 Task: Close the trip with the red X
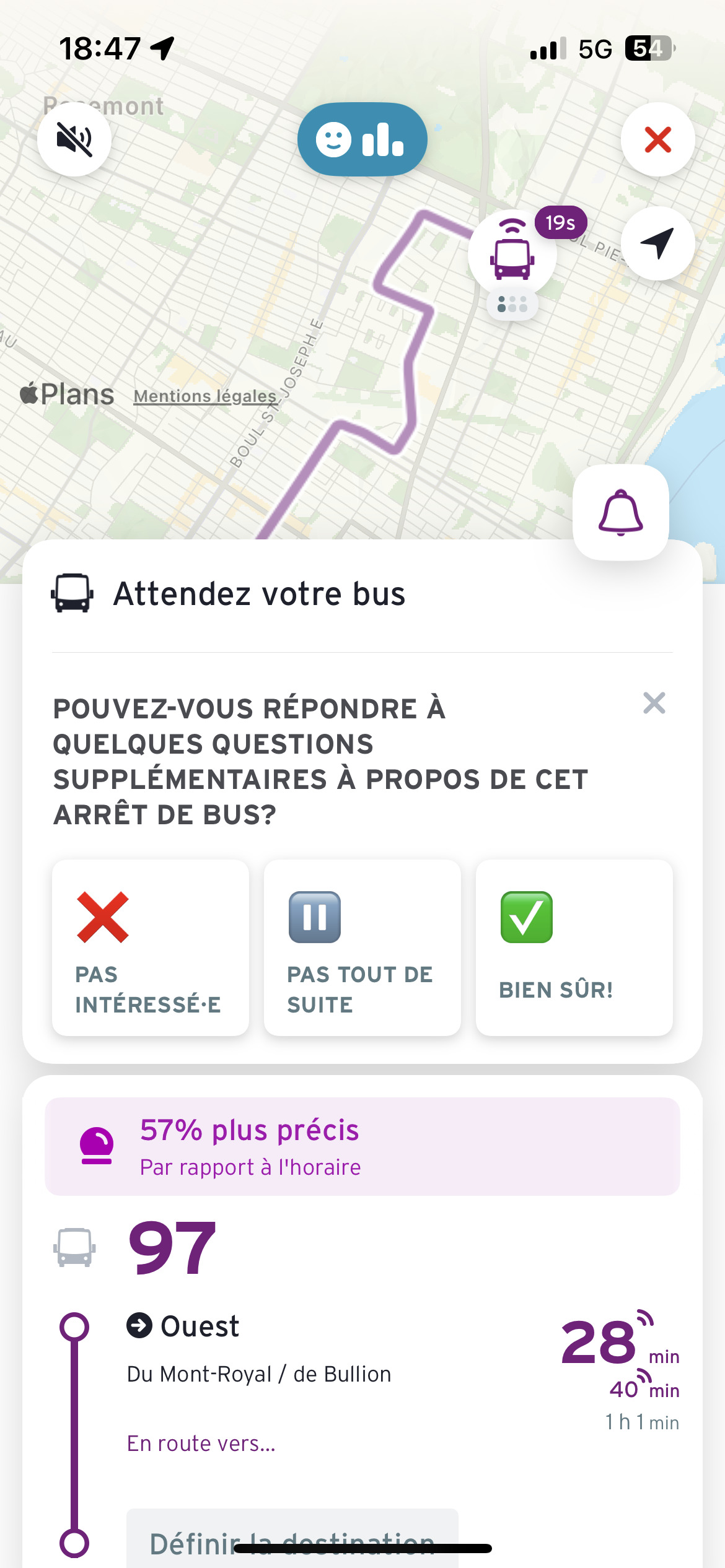coord(657,139)
